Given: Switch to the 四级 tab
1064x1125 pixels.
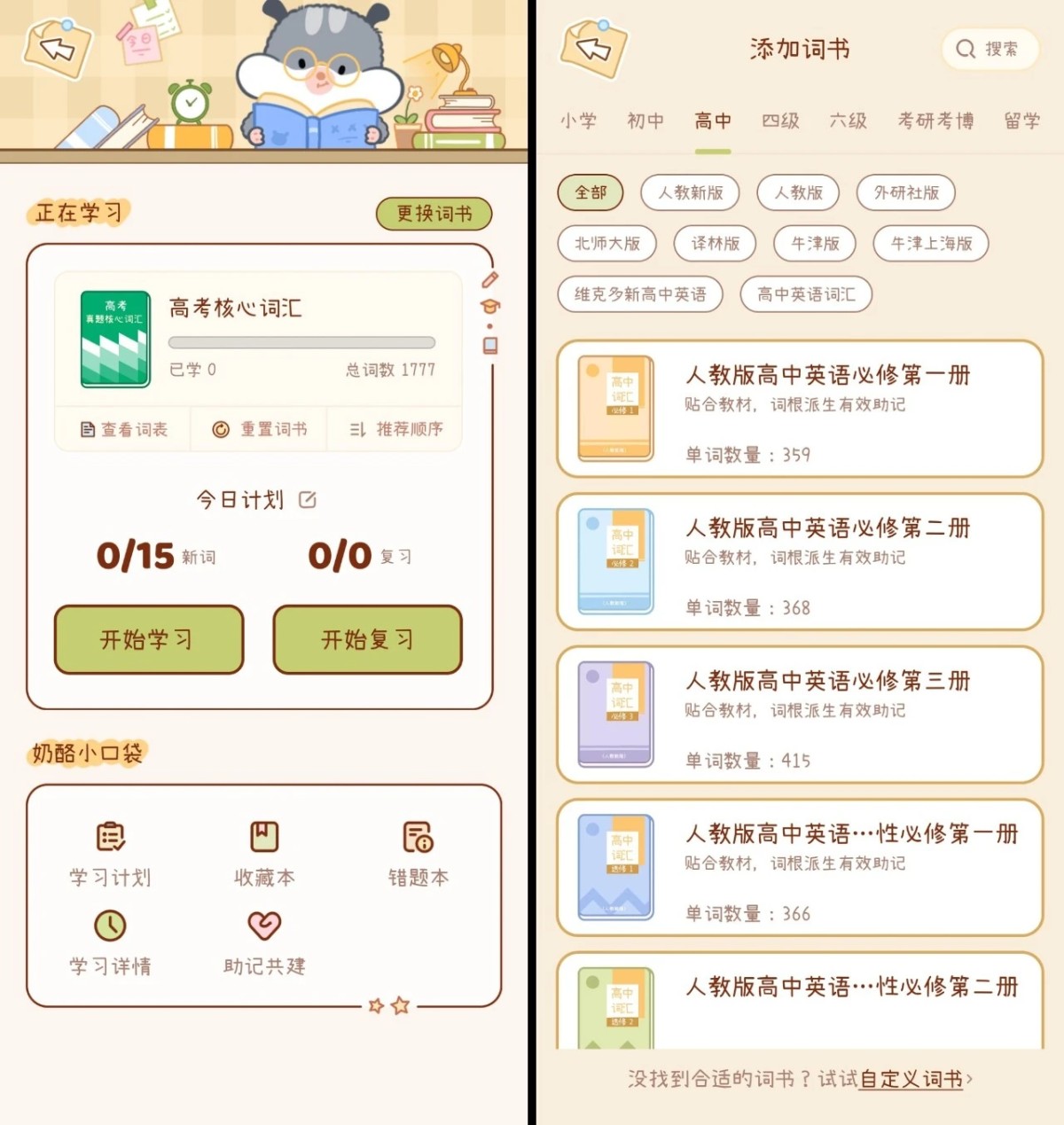Looking at the screenshot, I should point(780,121).
